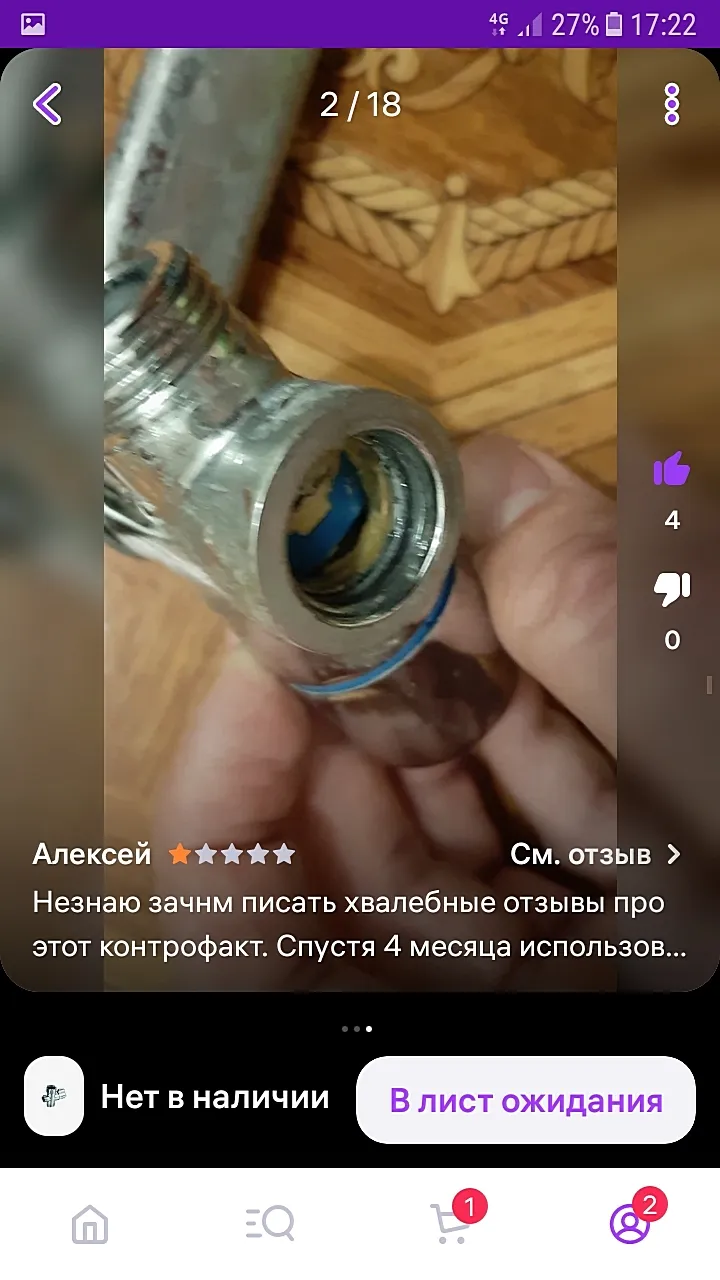The width and height of the screenshot is (720, 1280).
Task: Open the profile tab
Action: 630,1223
